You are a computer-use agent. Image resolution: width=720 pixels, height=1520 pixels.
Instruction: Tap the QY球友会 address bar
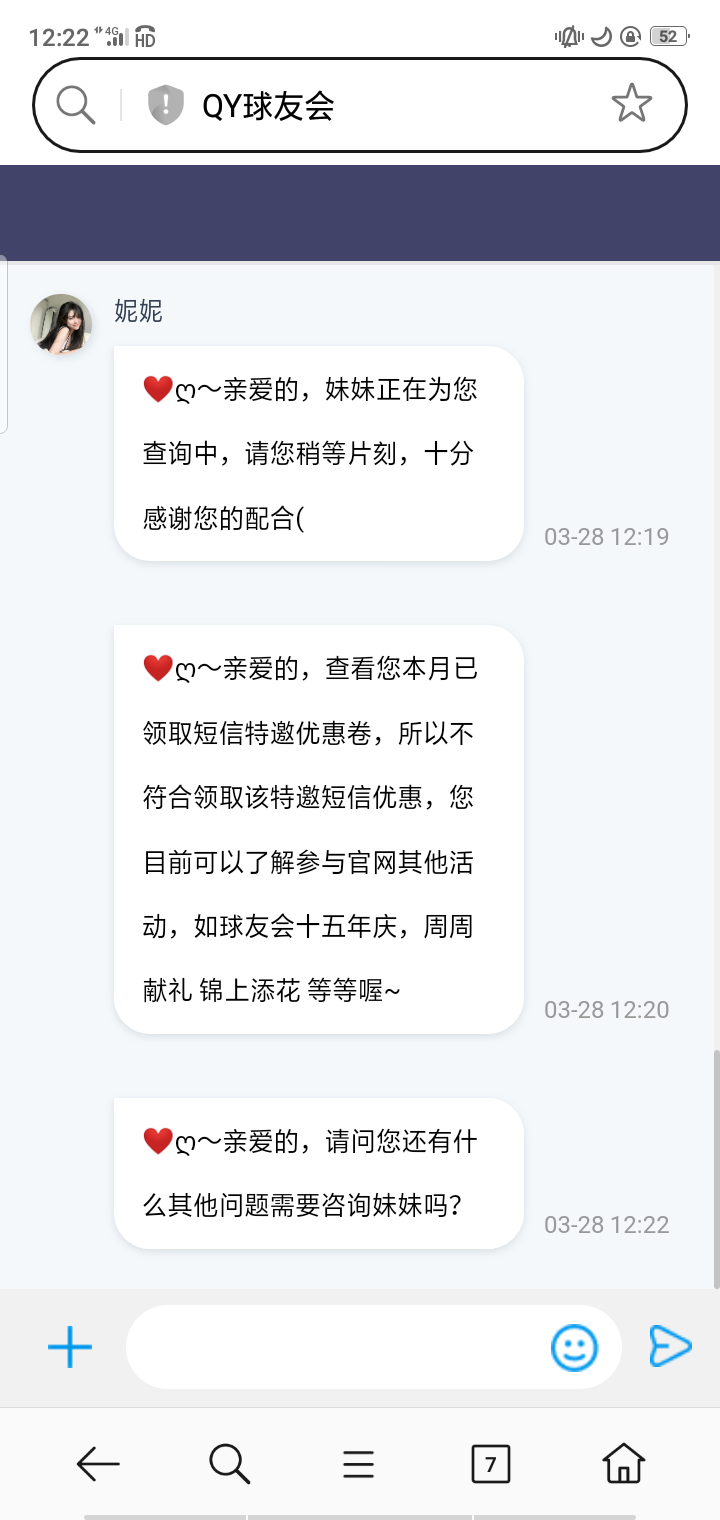click(x=380, y=105)
